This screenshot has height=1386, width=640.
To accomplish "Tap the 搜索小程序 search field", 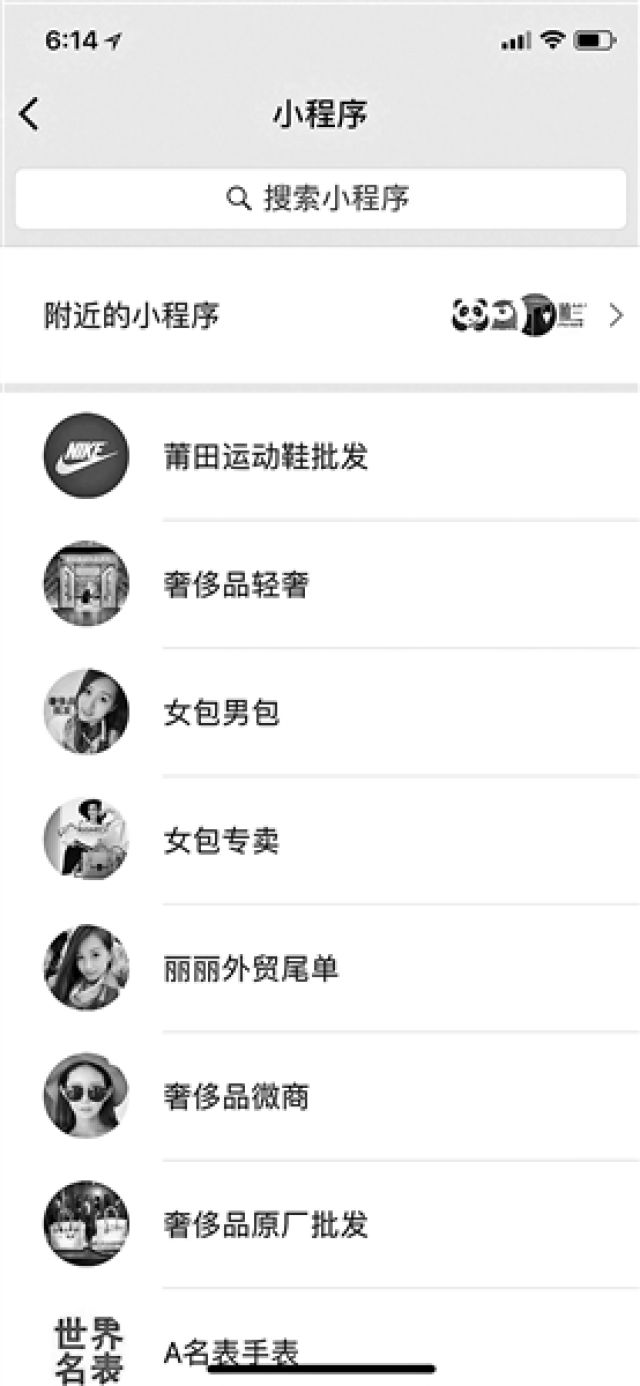I will (320, 198).
